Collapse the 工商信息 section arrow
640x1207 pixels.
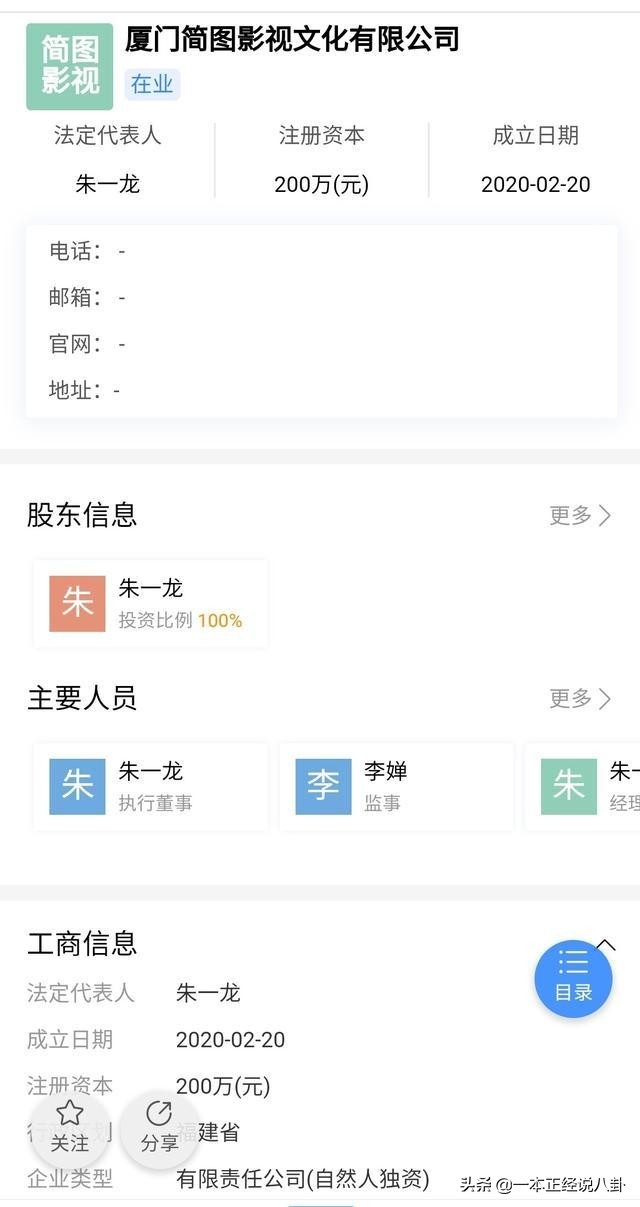(606, 945)
